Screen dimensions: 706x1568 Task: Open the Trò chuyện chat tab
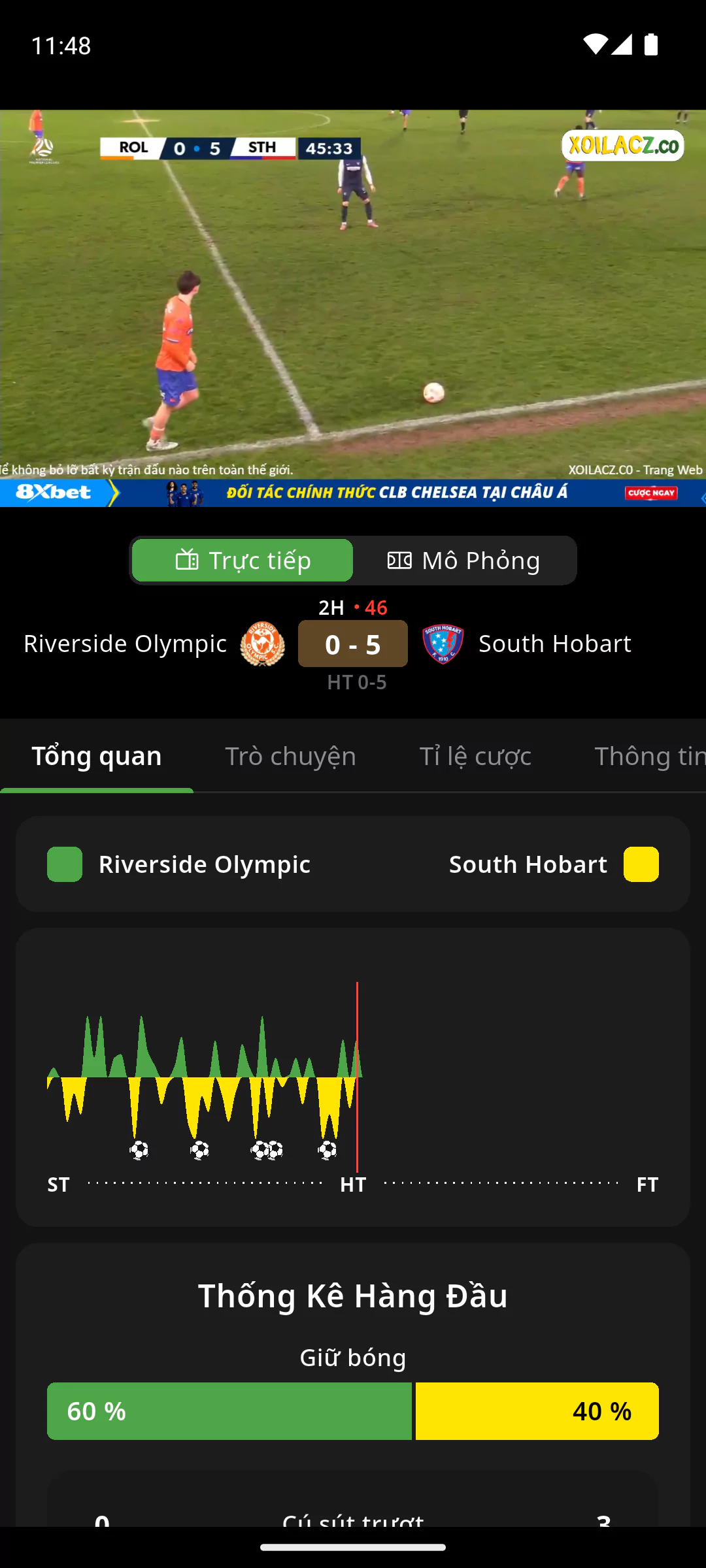(290, 756)
